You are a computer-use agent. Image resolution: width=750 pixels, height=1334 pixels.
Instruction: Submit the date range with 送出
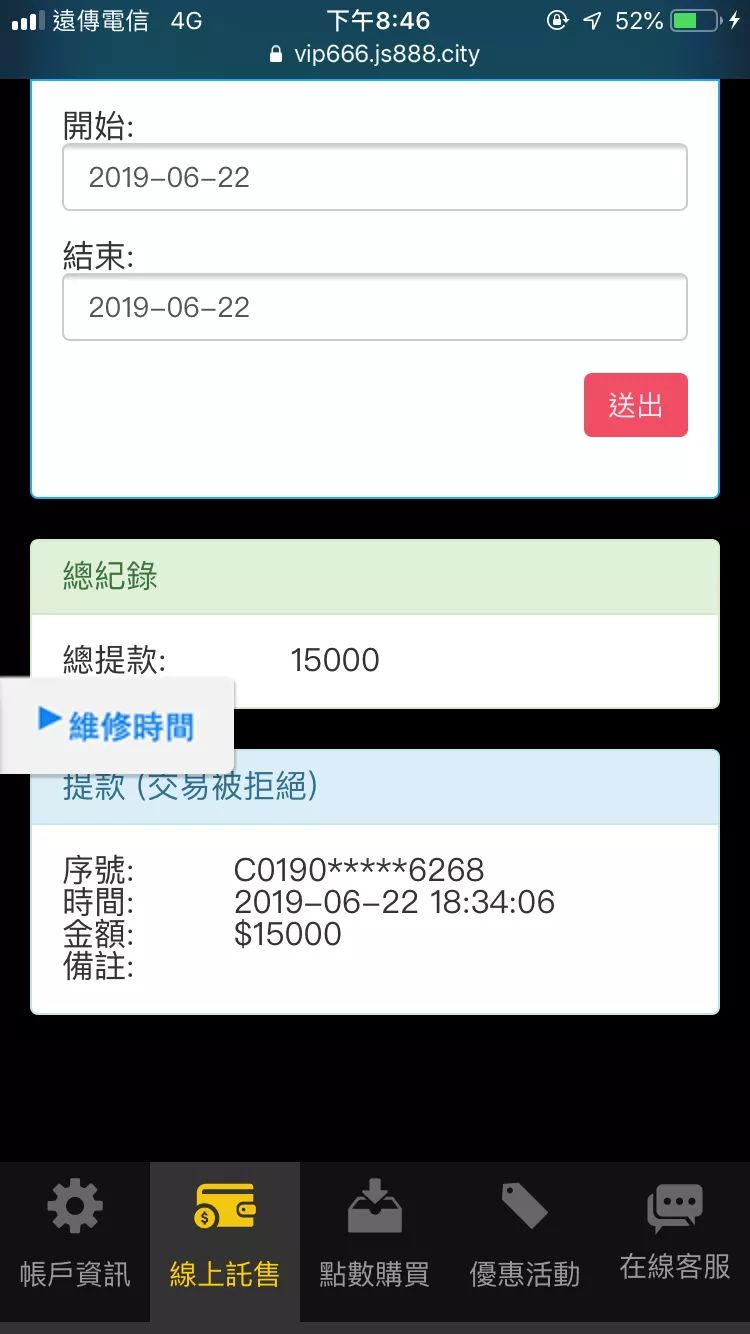(635, 405)
